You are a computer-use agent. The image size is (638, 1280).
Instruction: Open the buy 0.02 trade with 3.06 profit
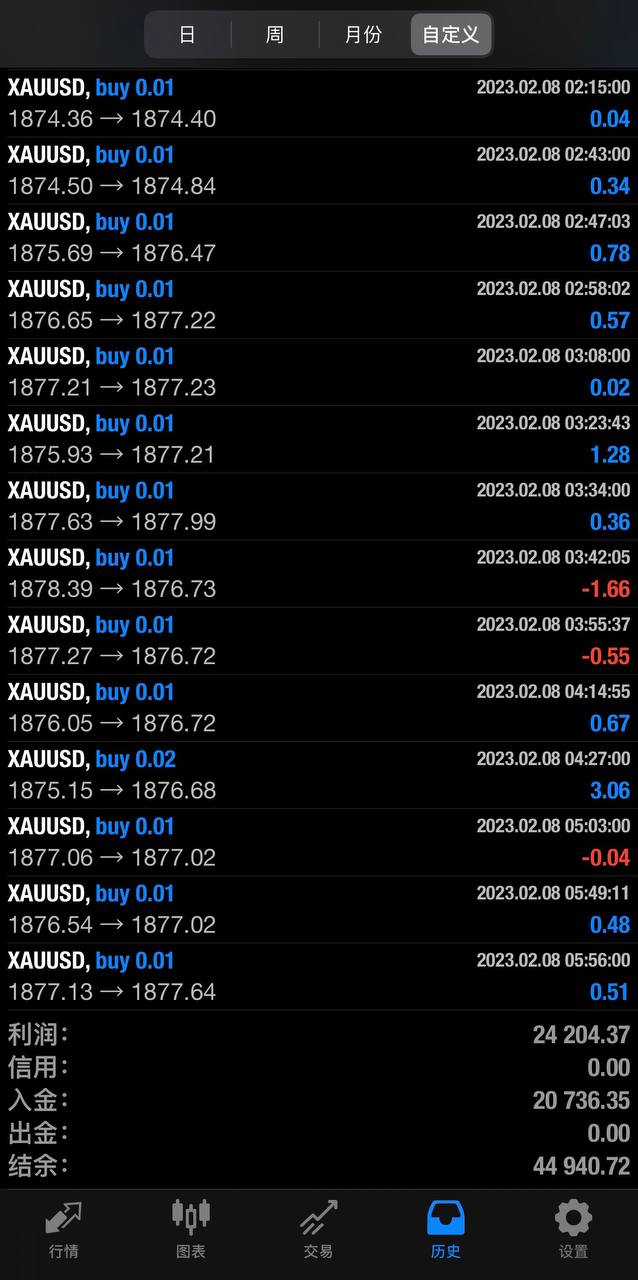[x=319, y=774]
